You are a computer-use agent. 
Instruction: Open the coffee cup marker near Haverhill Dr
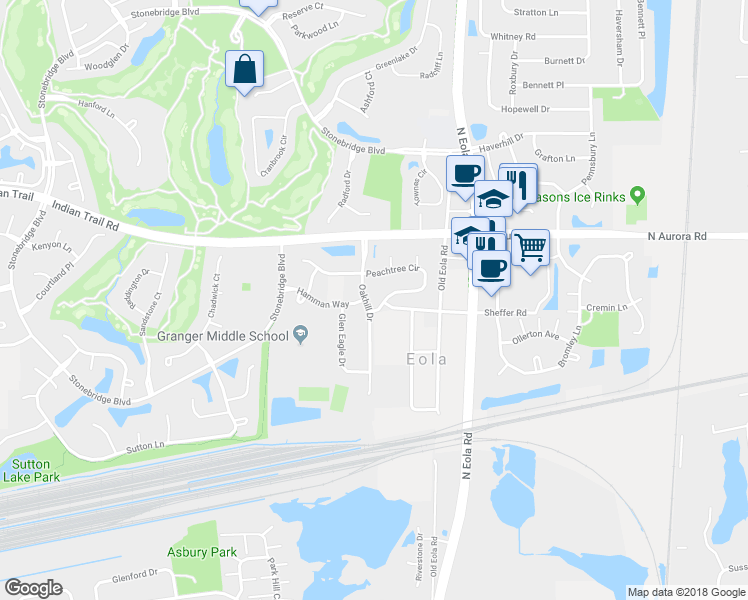coord(466,177)
